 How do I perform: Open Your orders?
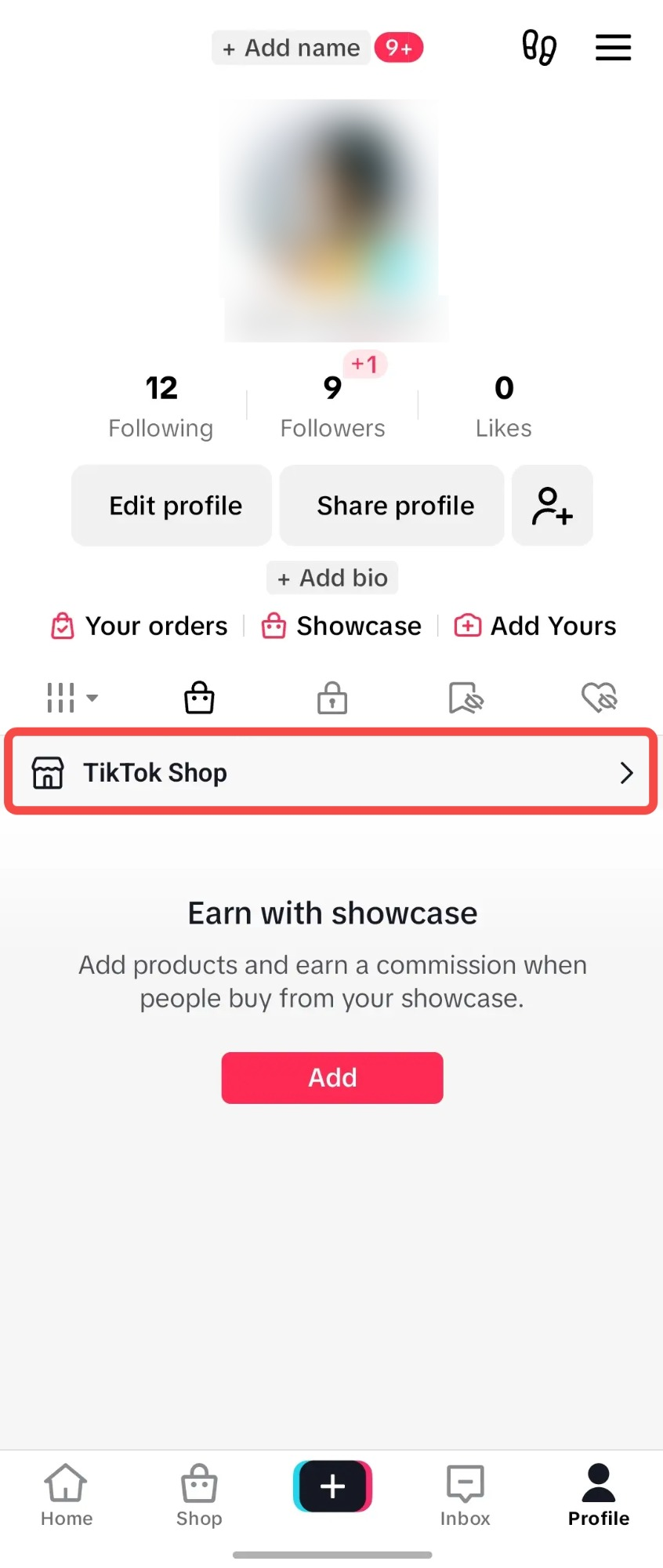click(x=140, y=626)
